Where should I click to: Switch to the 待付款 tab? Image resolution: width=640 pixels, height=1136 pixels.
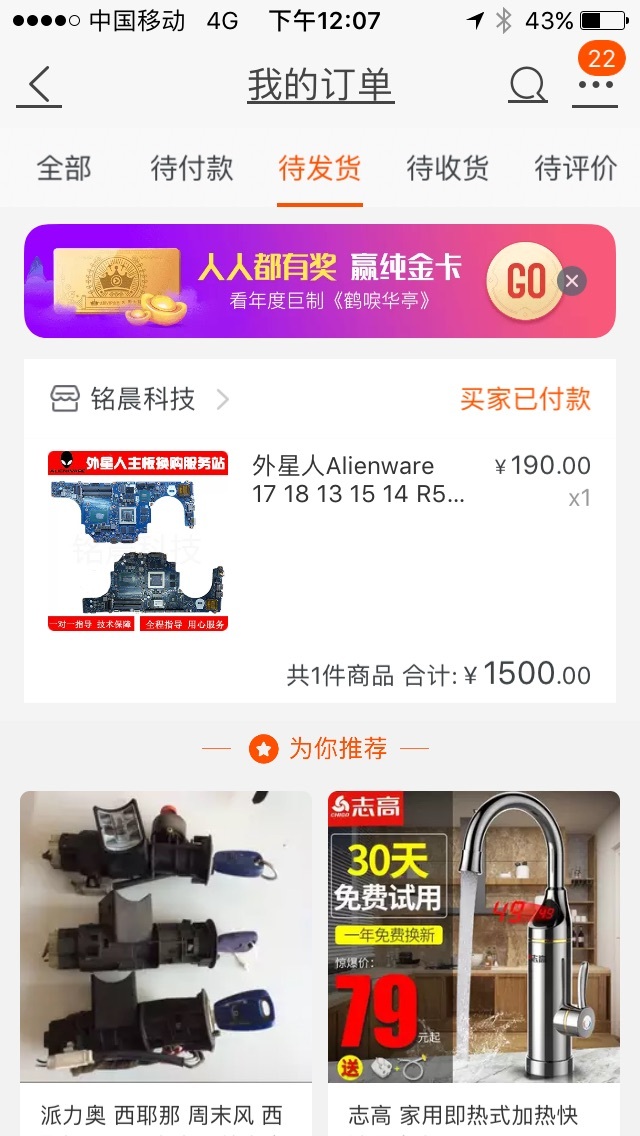point(192,168)
